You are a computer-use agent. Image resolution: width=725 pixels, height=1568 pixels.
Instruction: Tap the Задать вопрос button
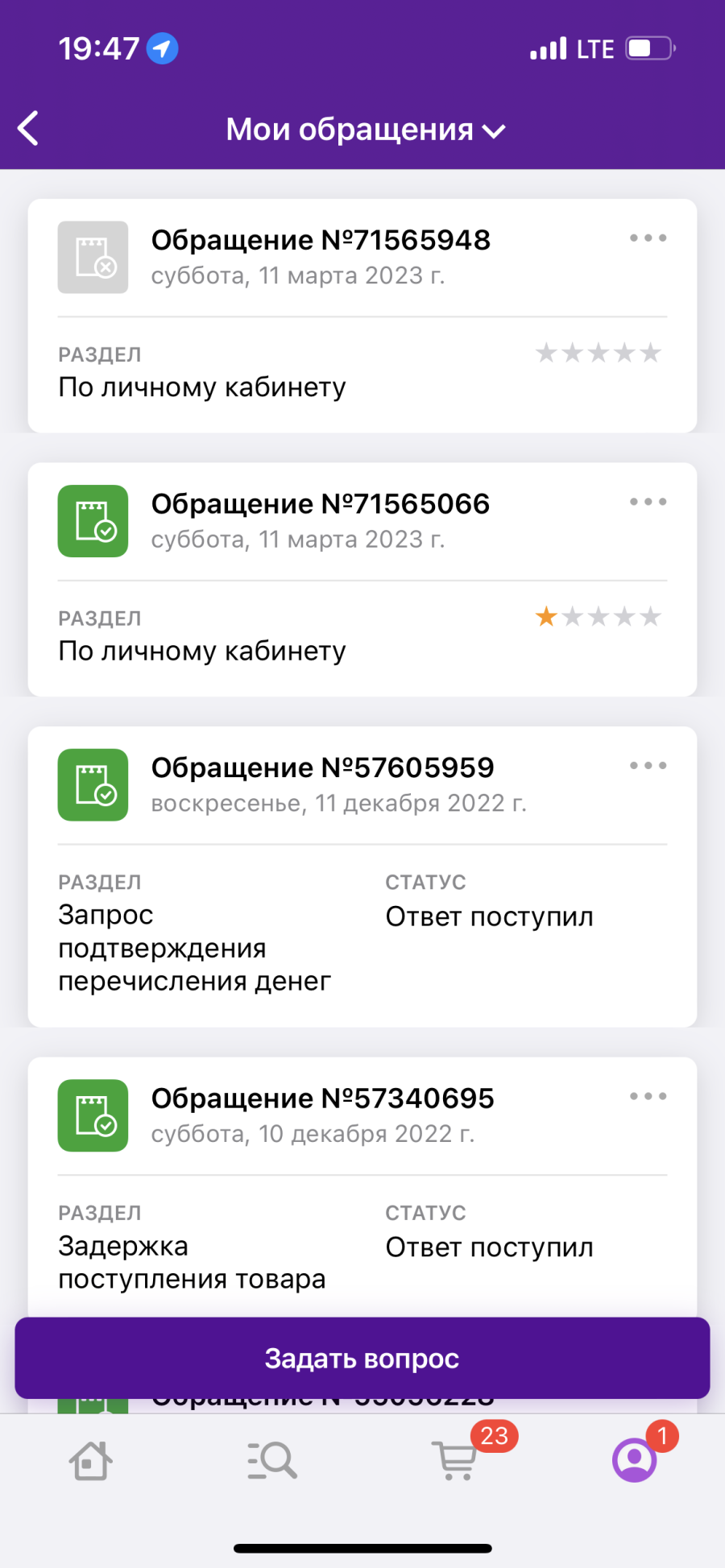pos(362,1358)
